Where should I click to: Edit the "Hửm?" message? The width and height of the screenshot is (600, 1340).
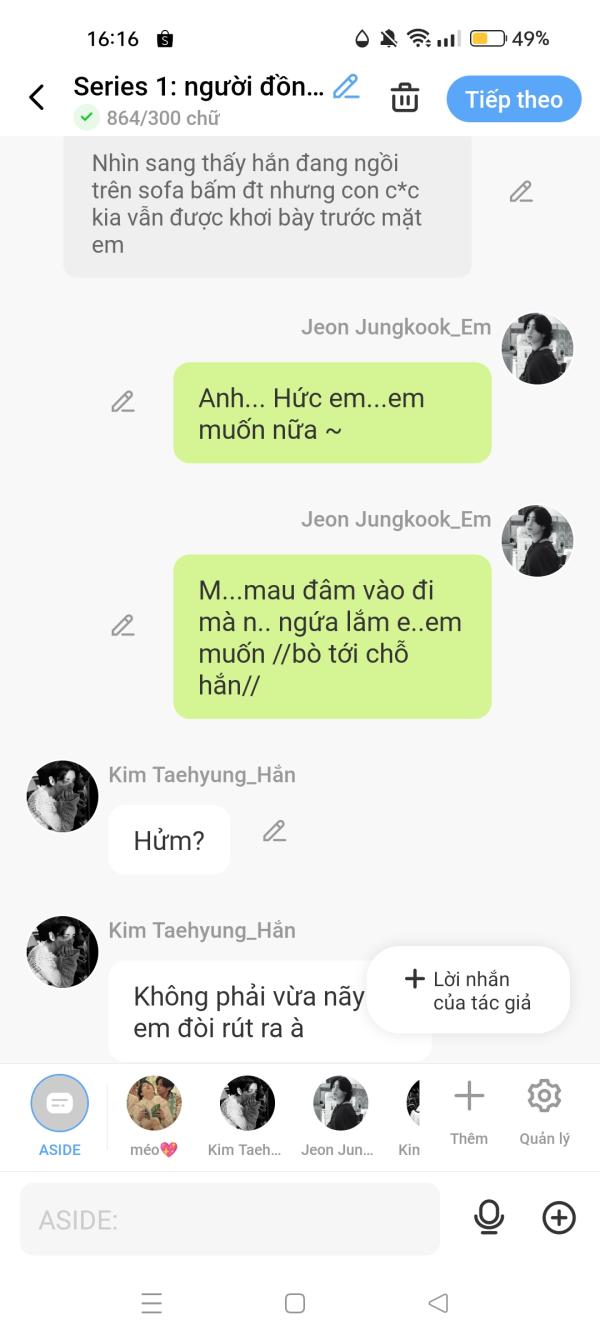[x=274, y=832]
